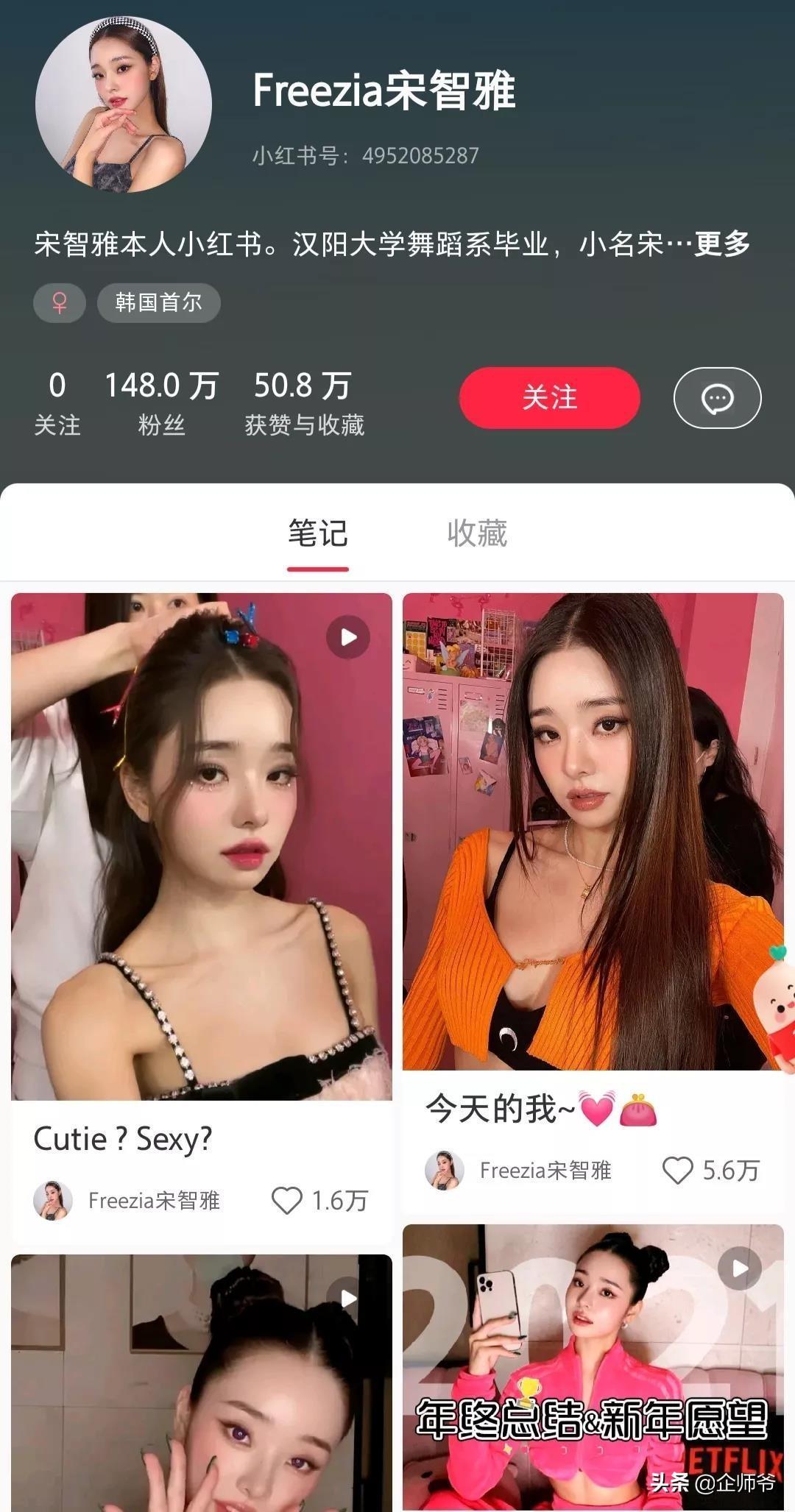View the 0 关注 following list

[x=57, y=402]
